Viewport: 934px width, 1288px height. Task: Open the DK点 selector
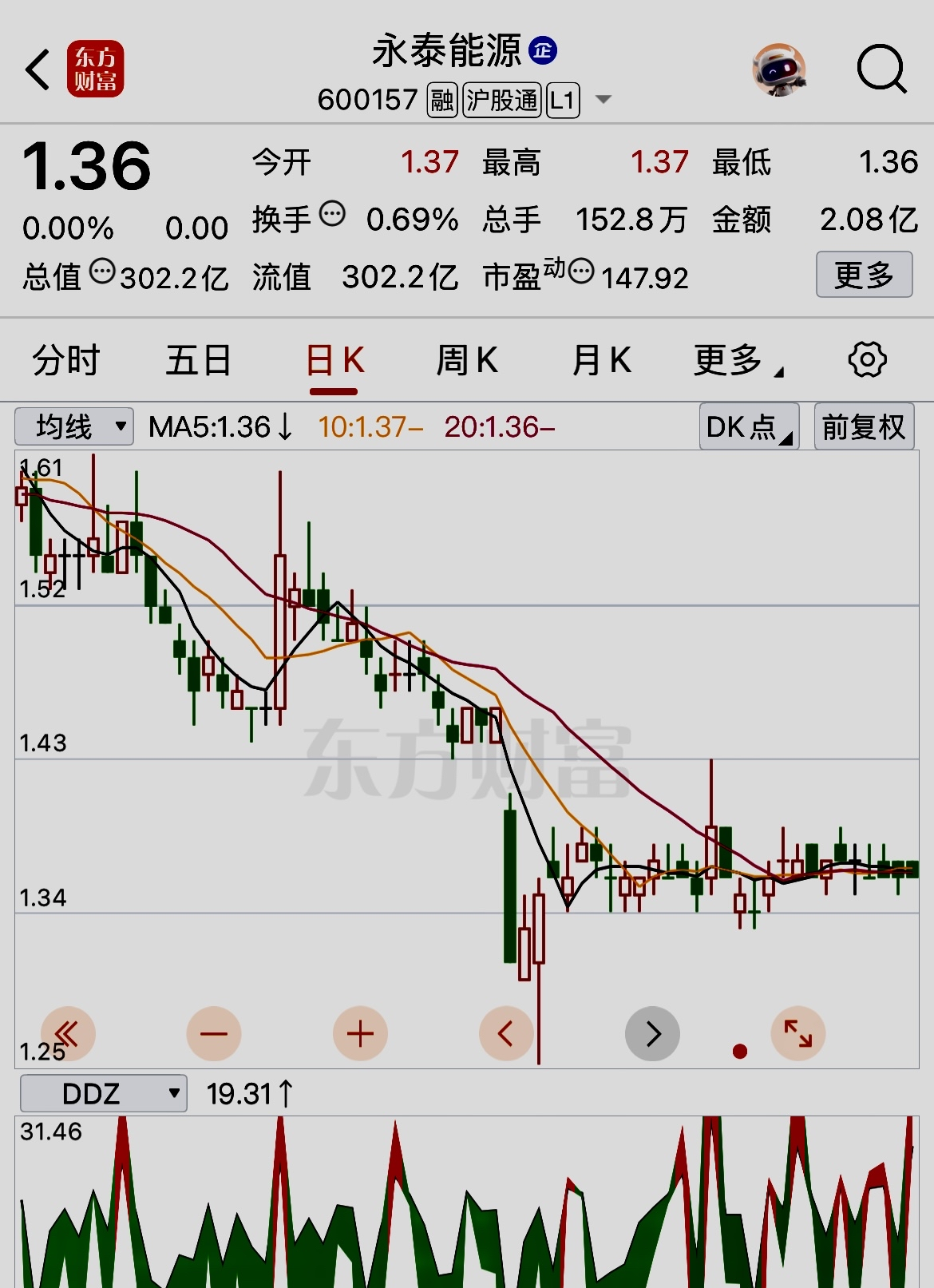tap(749, 426)
